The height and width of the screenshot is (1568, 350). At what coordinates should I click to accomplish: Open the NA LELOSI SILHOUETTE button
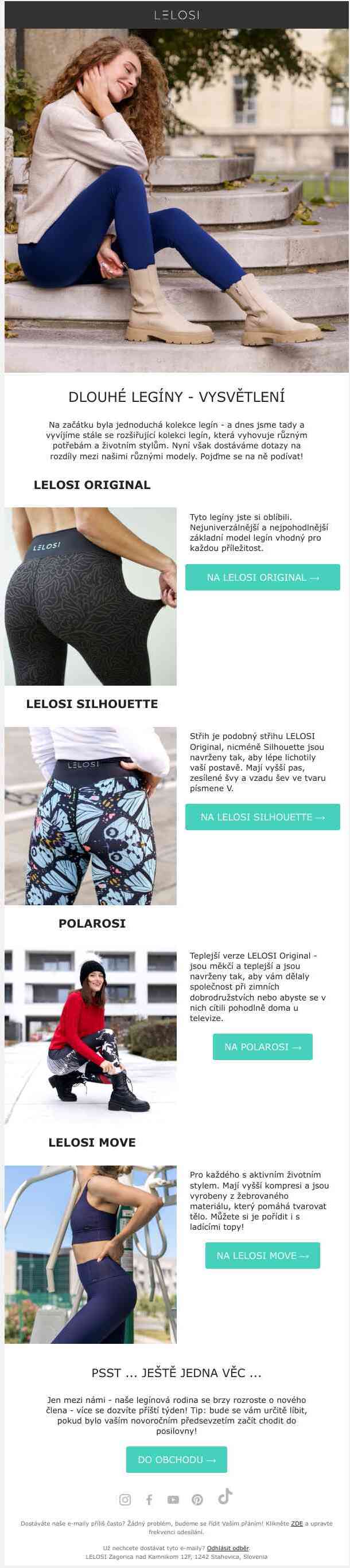click(262, 817)
